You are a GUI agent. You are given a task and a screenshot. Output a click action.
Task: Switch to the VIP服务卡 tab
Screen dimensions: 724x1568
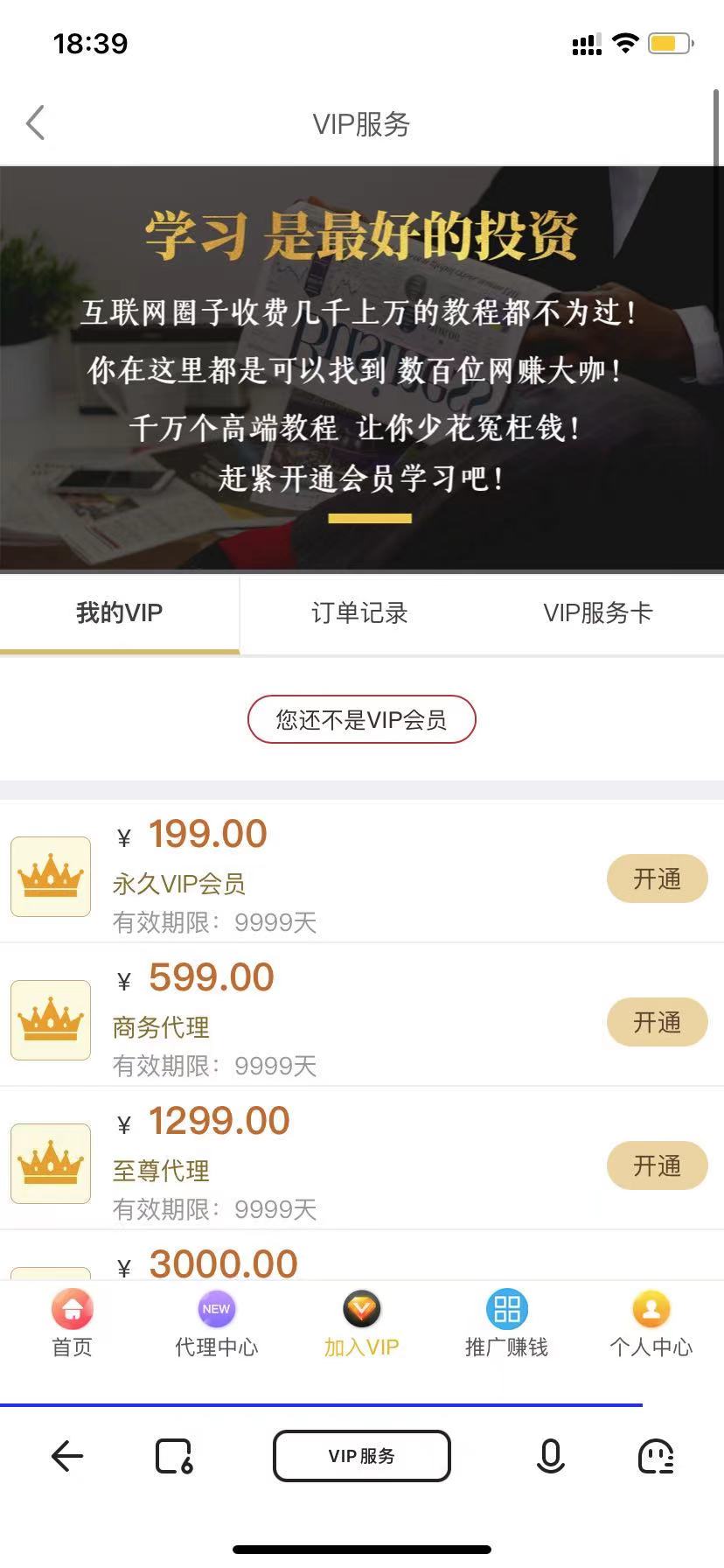(598, 612)
